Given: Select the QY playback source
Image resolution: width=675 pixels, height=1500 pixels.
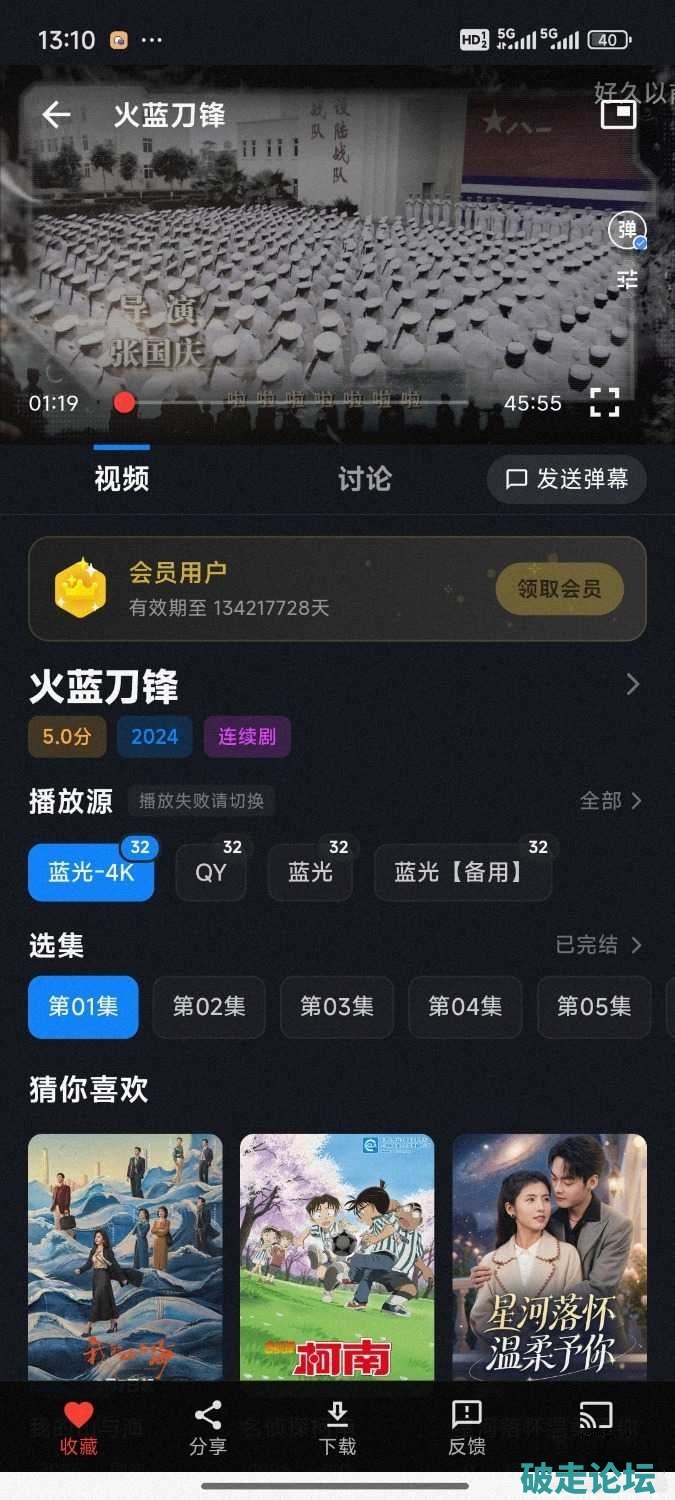Looking at the screenshot, I should [x=211, y=872].
